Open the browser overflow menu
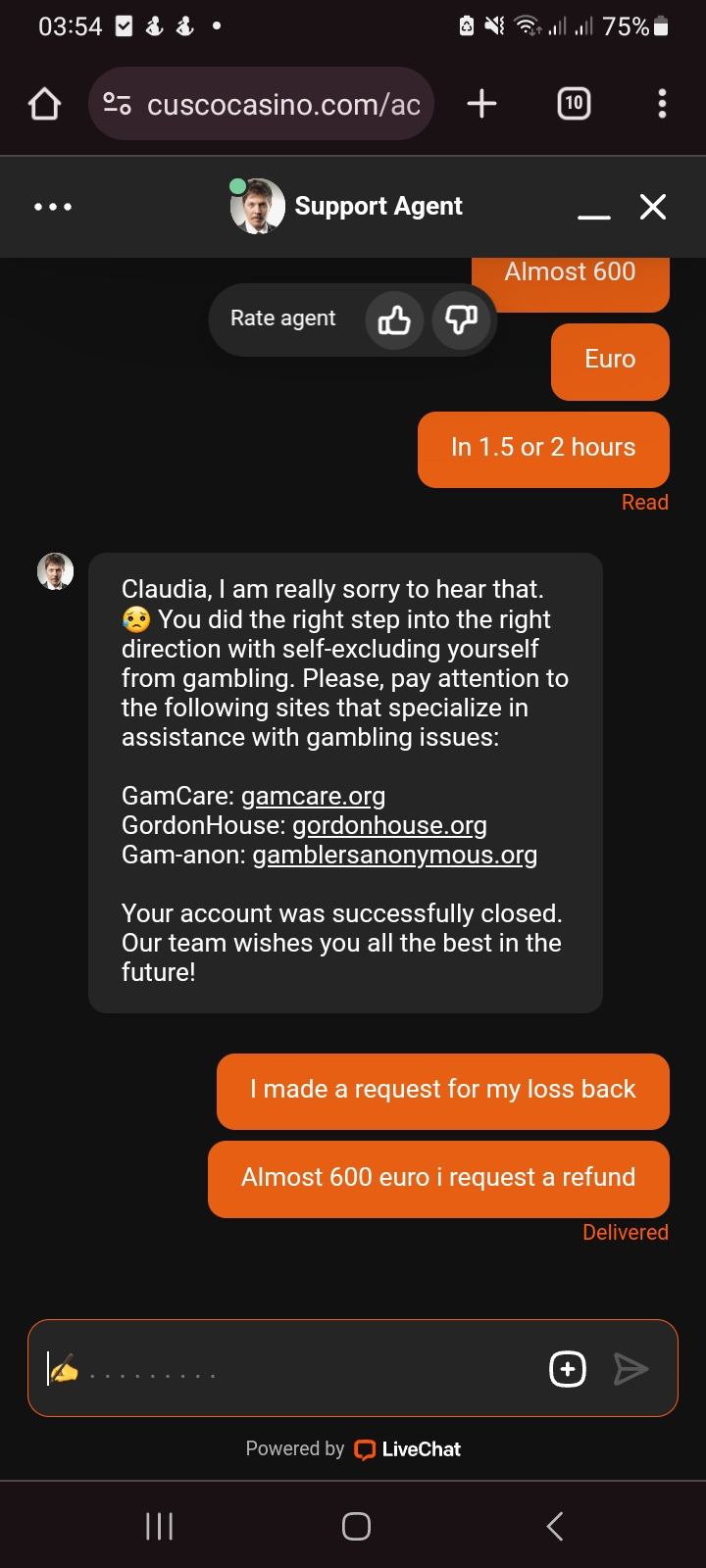The height and width of the screenshot is (1568, 706). click(662, 104)
